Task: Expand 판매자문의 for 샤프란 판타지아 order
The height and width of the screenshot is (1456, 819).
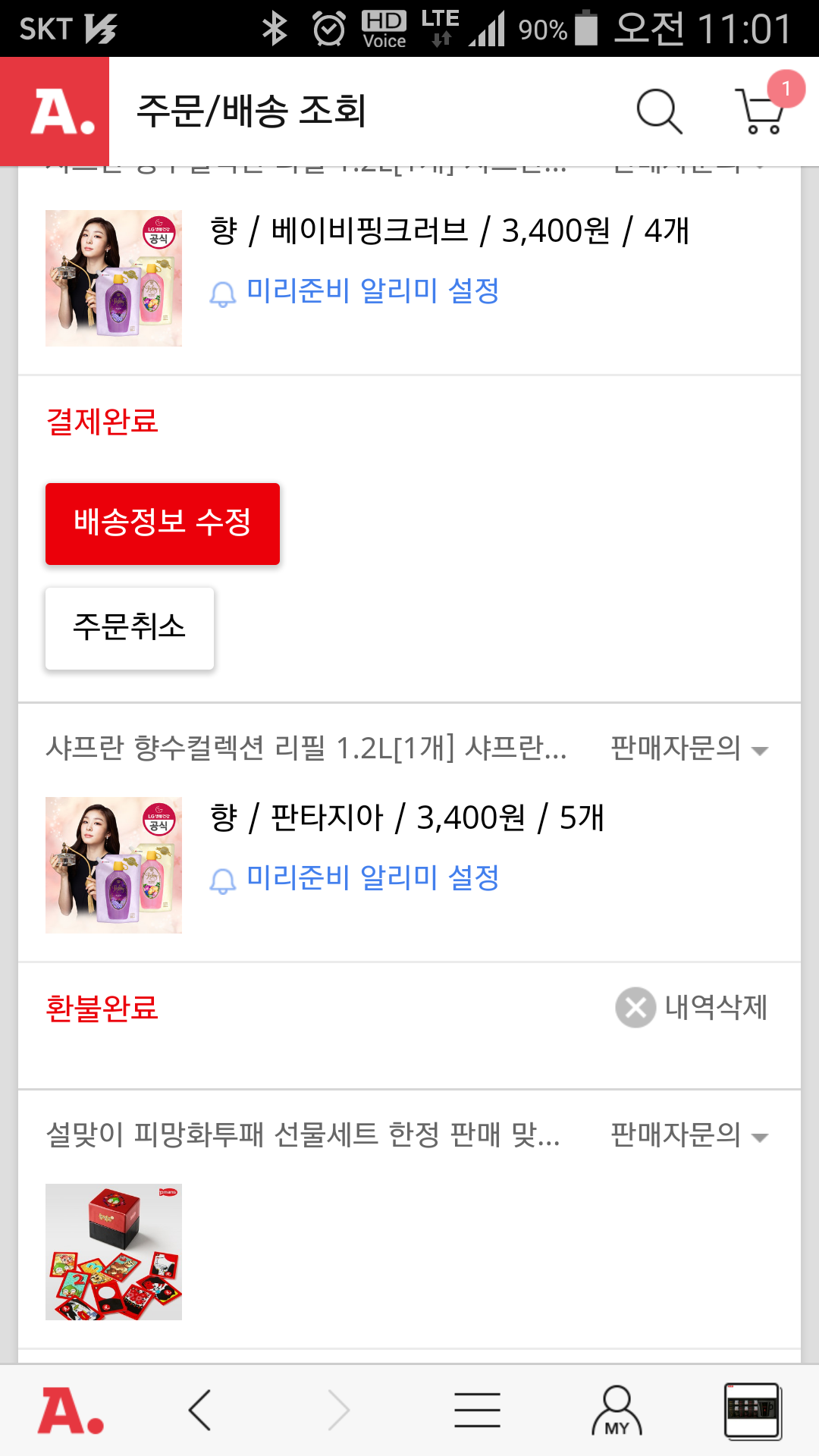Action: tap(689, 748)
